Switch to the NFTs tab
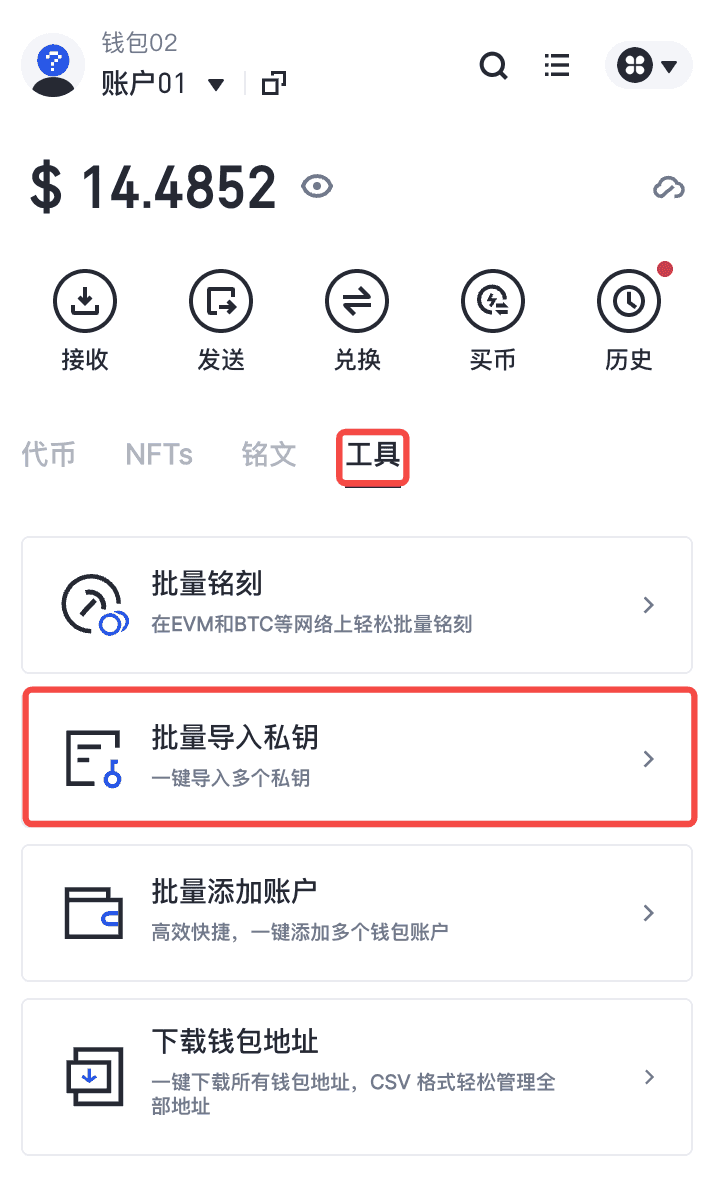This screenshot has height=1196, width=717. pyautogui.click(x=159, y=455)
